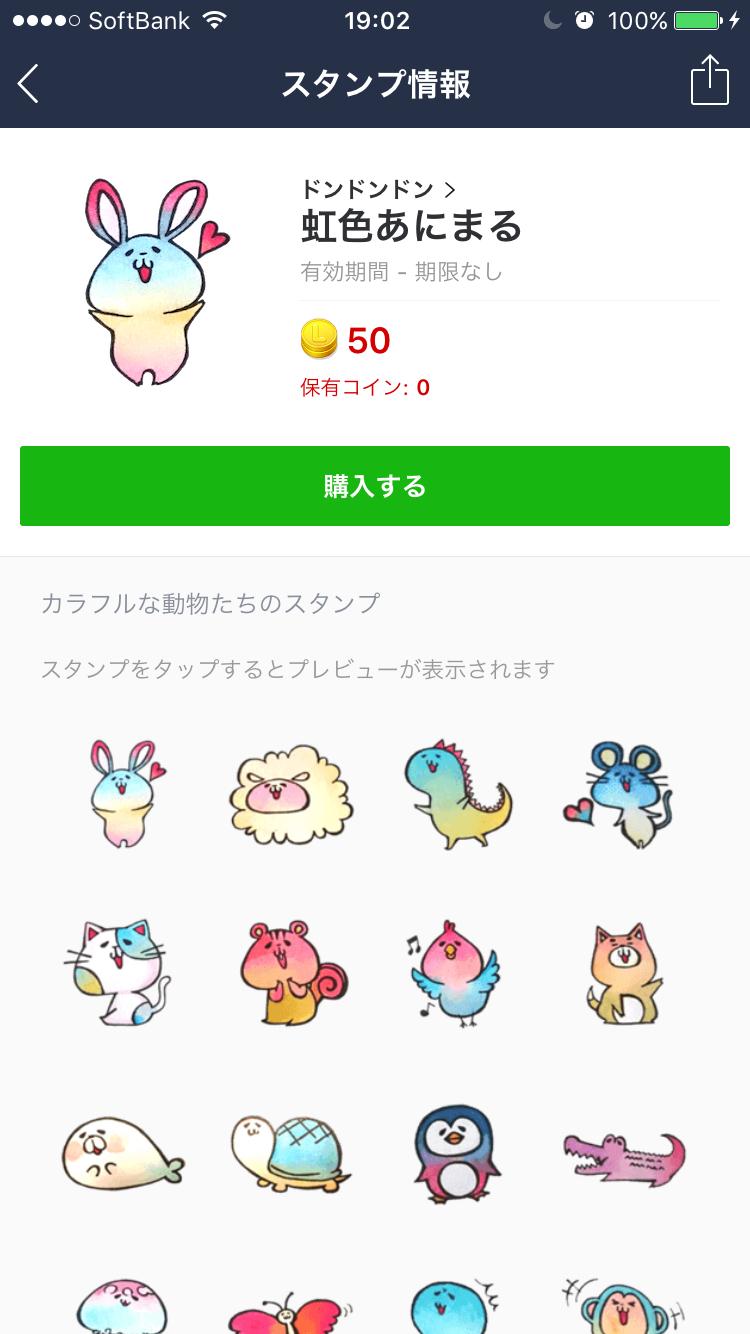Image resolution: width=750 pixels, height=1334 pixels.
Task: Tap the green 購入する button
Action: [x=375, y=486]
